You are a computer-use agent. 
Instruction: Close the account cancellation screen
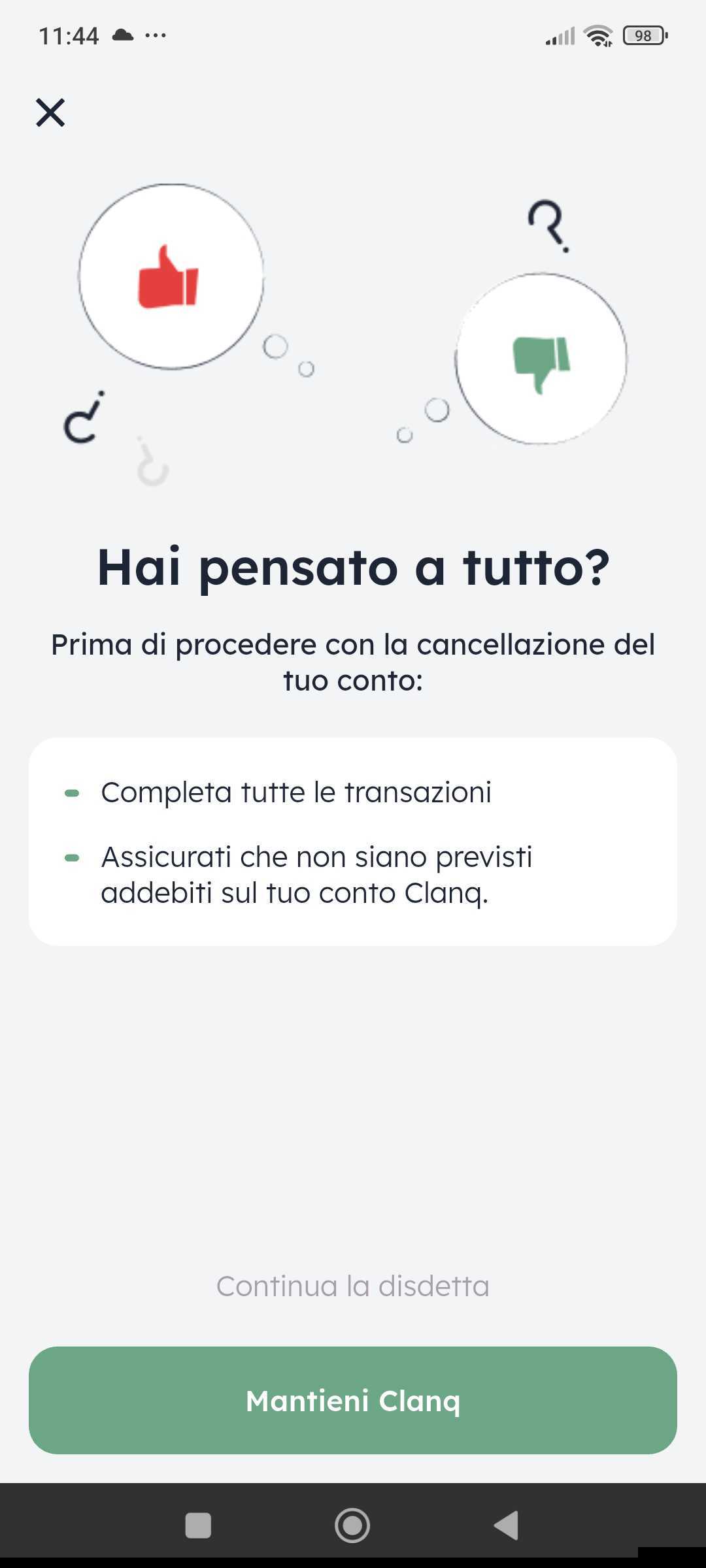(x=50, y=112)
